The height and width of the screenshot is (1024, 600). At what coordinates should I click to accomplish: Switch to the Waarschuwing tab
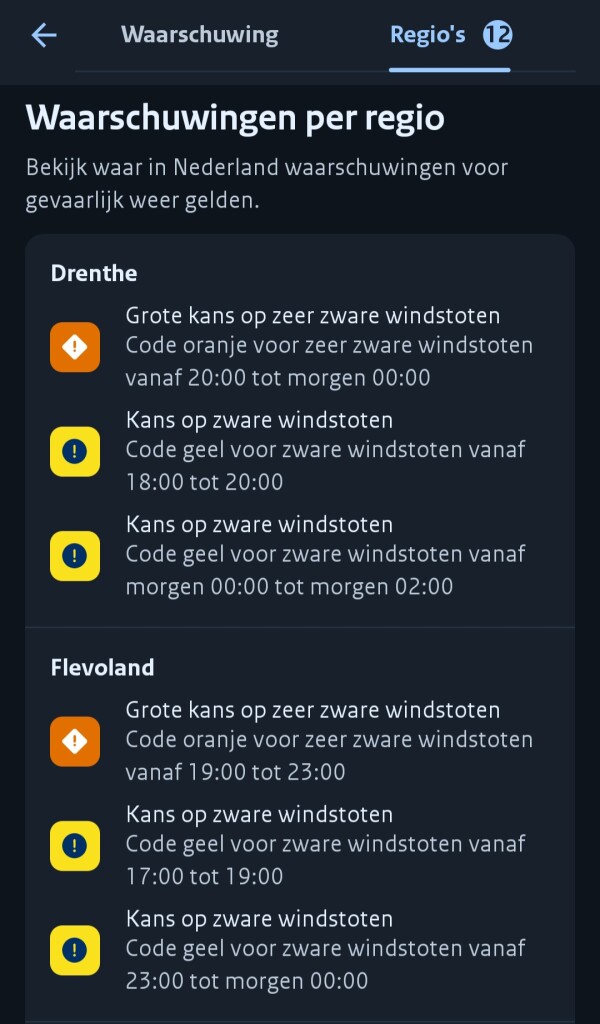200,35
